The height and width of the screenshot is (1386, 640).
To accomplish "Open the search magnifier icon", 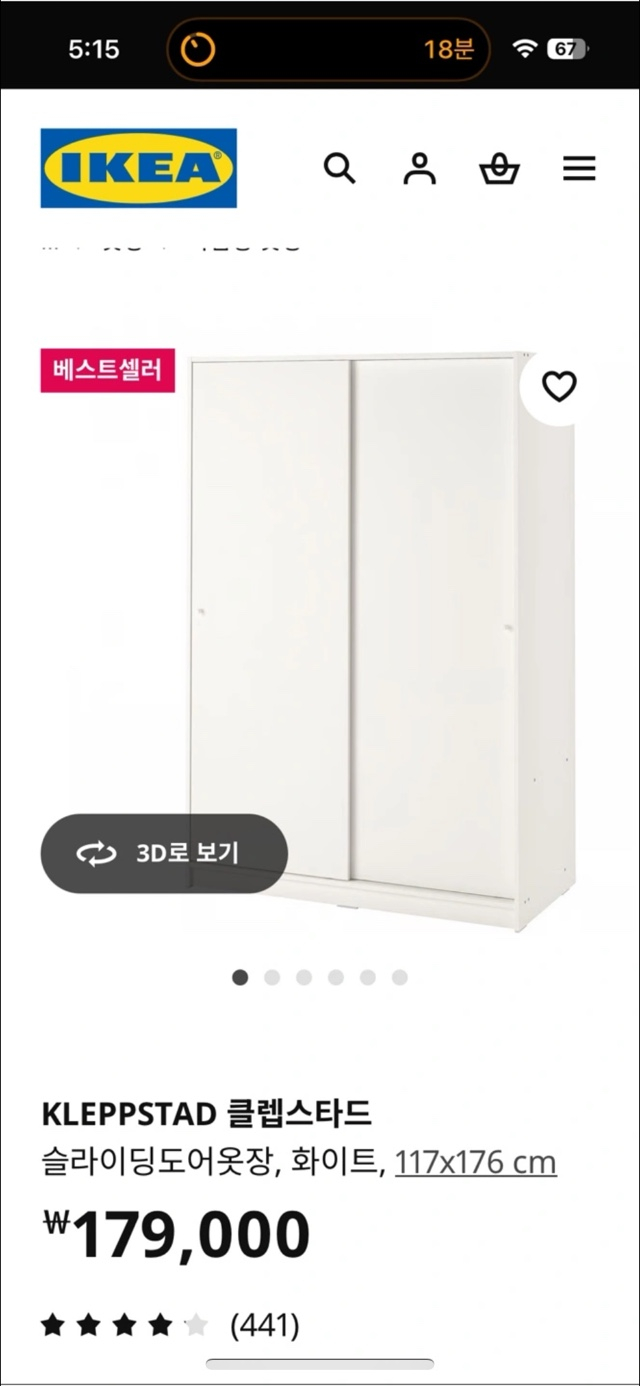I will pyautogui.click(x=340, y=169).
